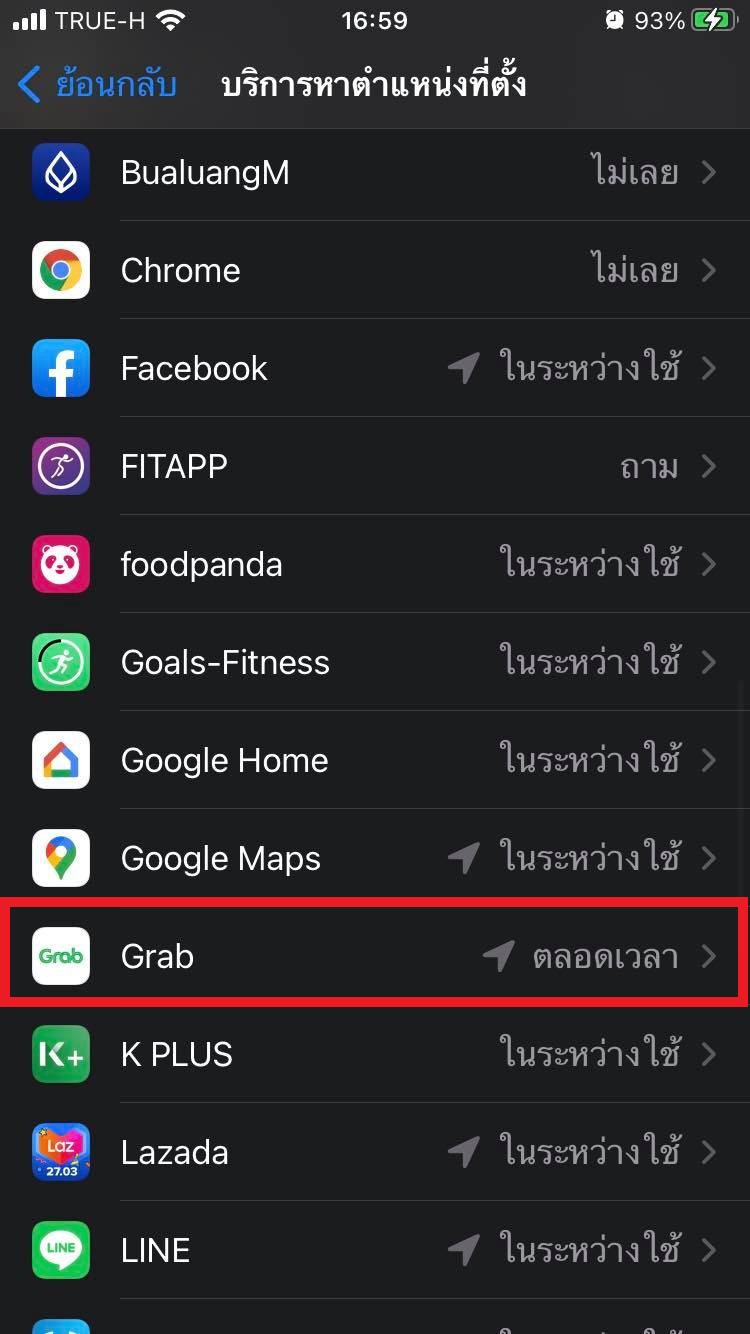The image size is (750, 1334).
Task: Select the FITAPP row
Action: coord(375,466)
